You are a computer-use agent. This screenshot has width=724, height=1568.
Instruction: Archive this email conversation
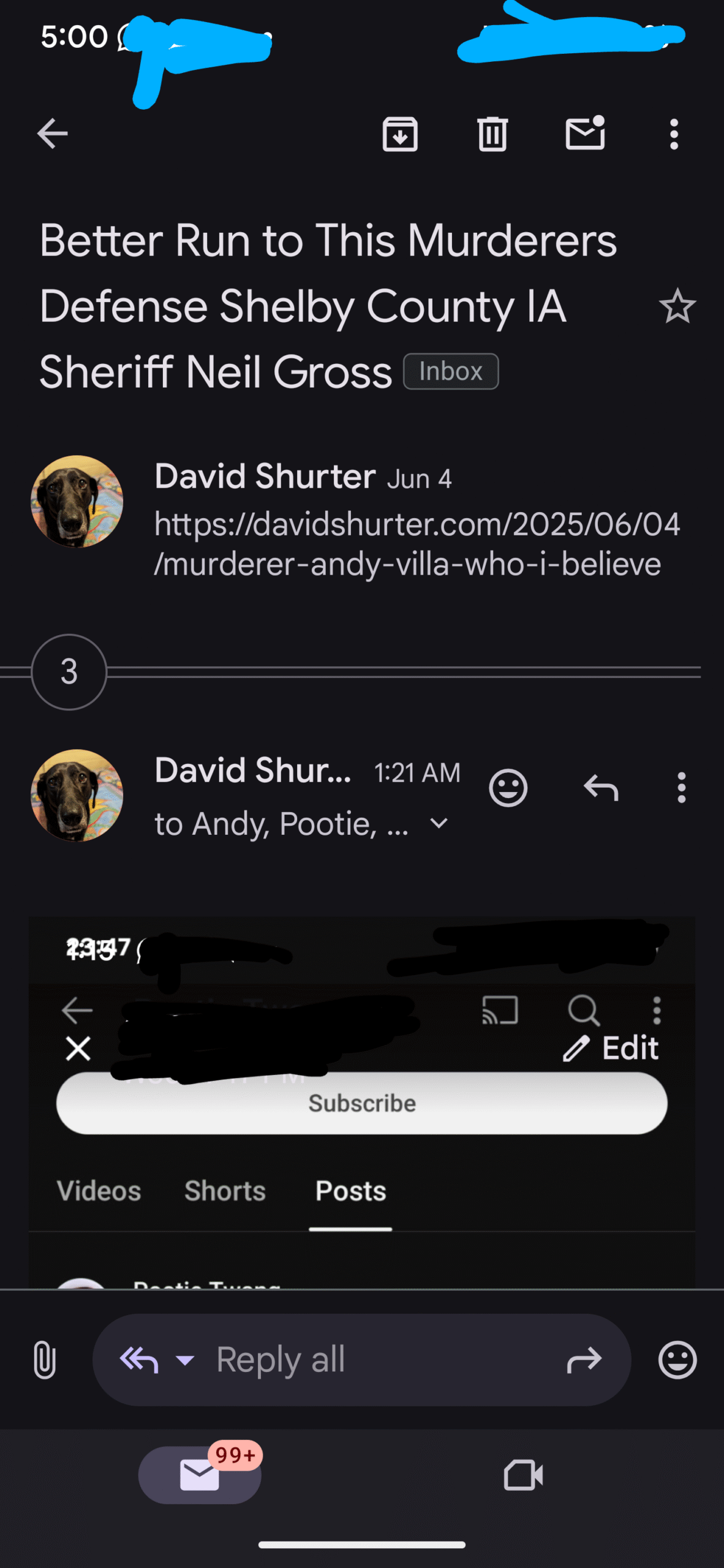coord(400,134)
